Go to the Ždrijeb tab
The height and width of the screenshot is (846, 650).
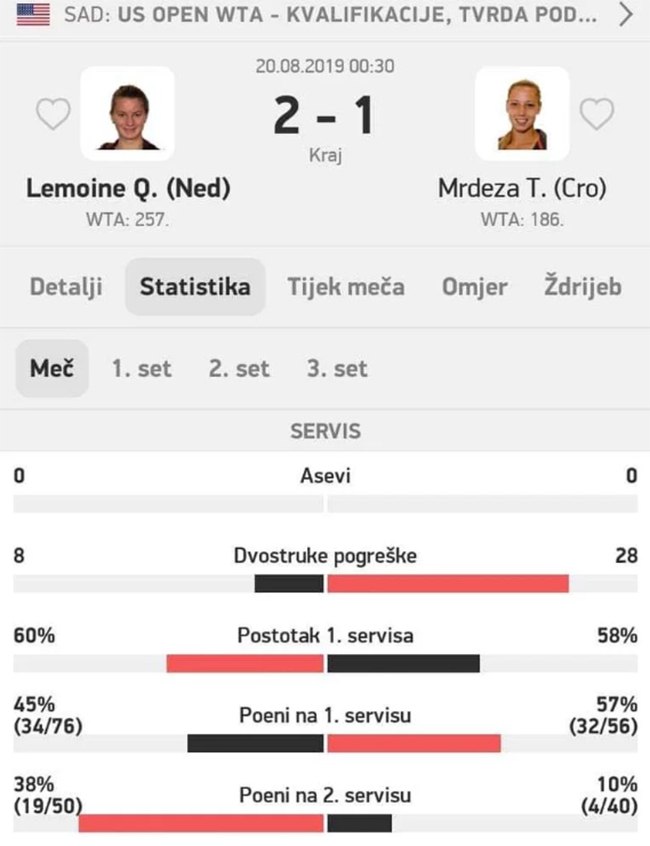point(582,287)
